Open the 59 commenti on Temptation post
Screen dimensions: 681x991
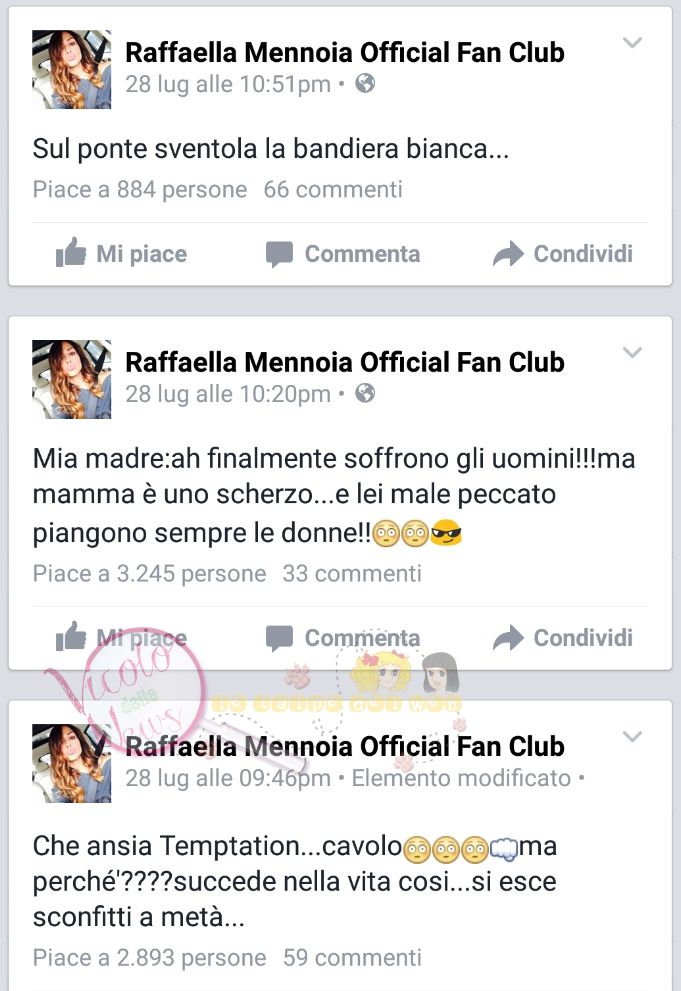pyautogui.click(x=351, y=957)
